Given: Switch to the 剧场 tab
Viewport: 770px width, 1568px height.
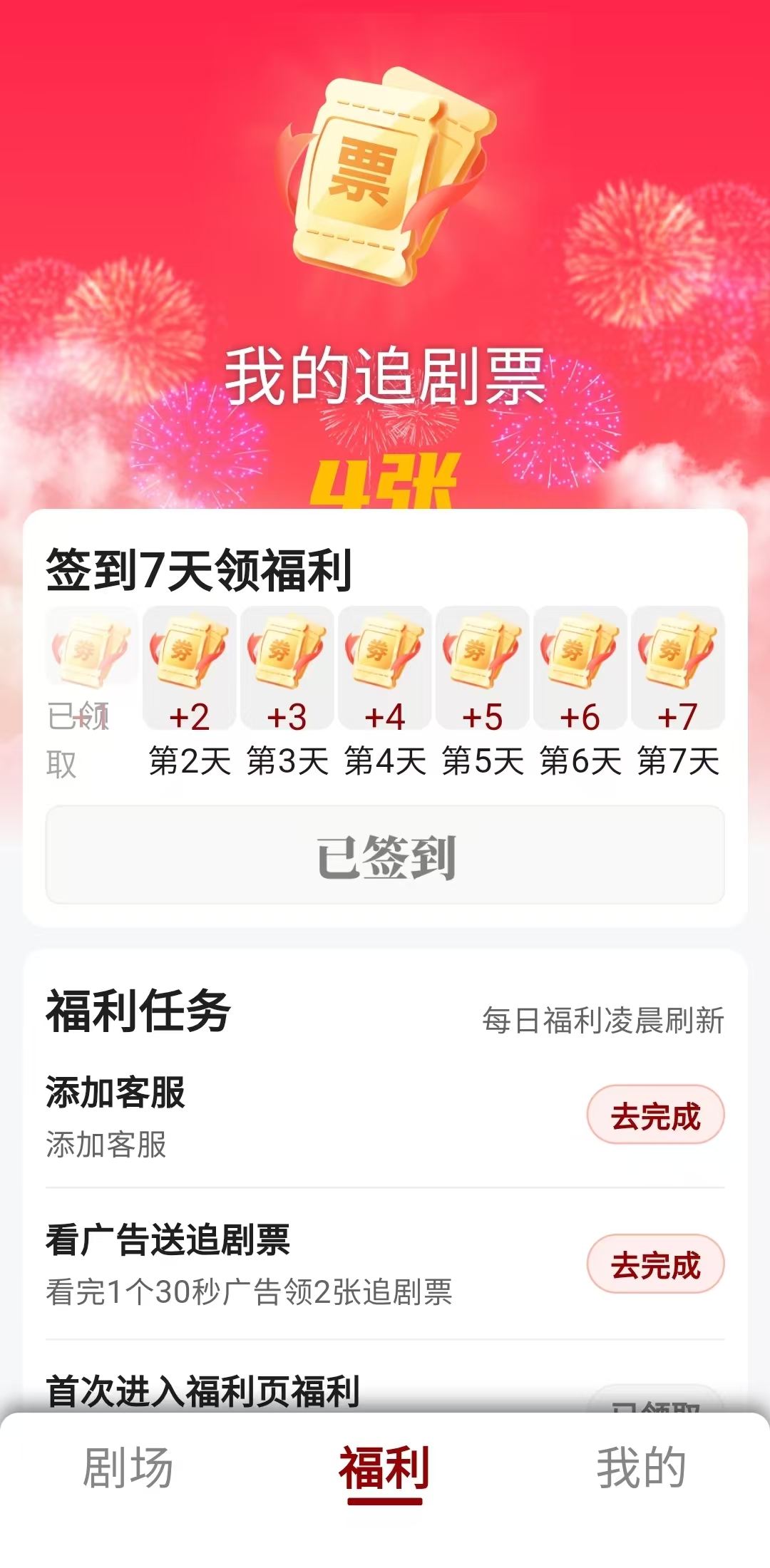Looking at the screenshot, I should point(128,1468).
